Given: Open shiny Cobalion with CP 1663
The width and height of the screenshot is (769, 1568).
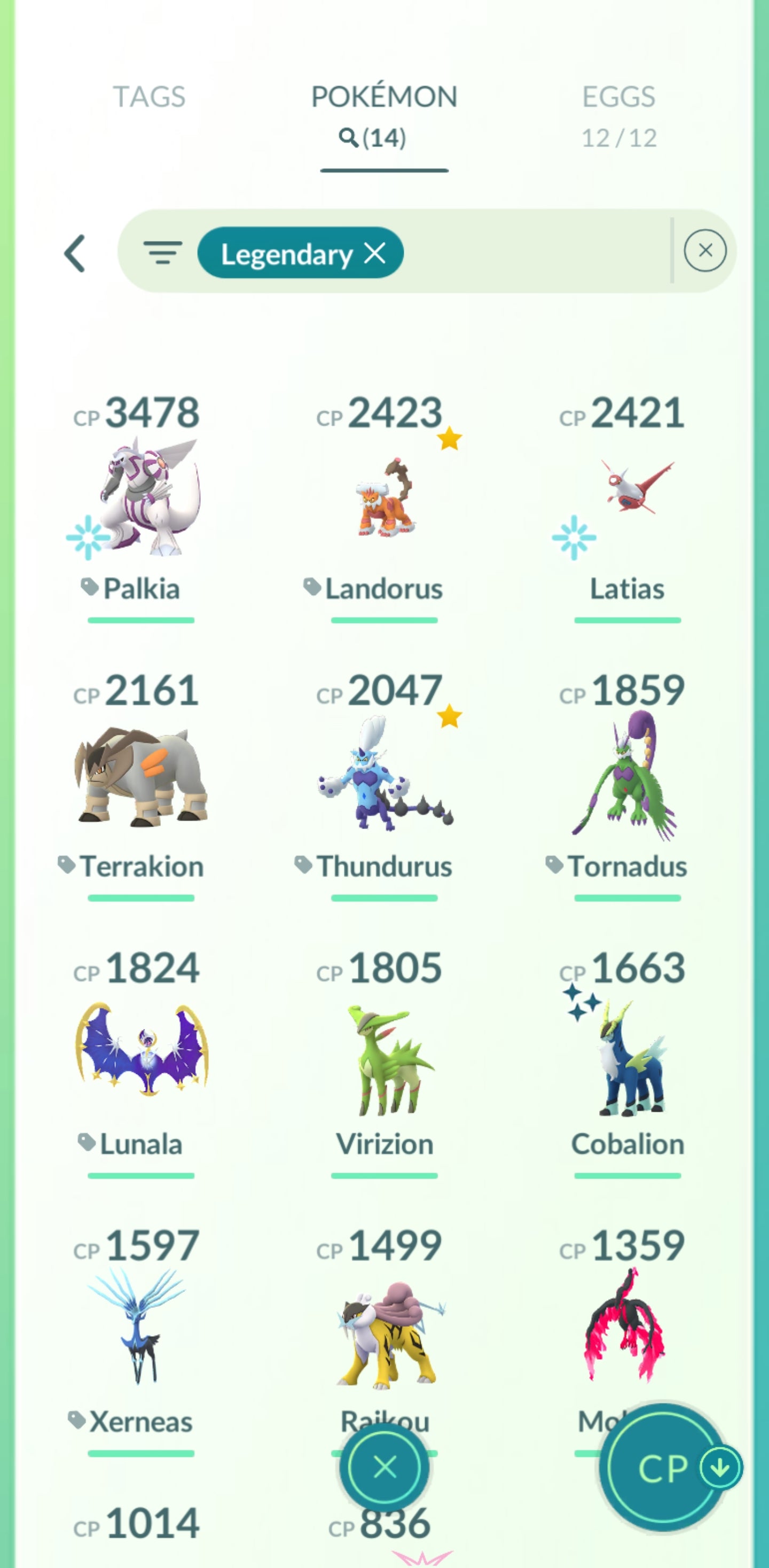Looking at the screenshot, I should point(627,1056).
